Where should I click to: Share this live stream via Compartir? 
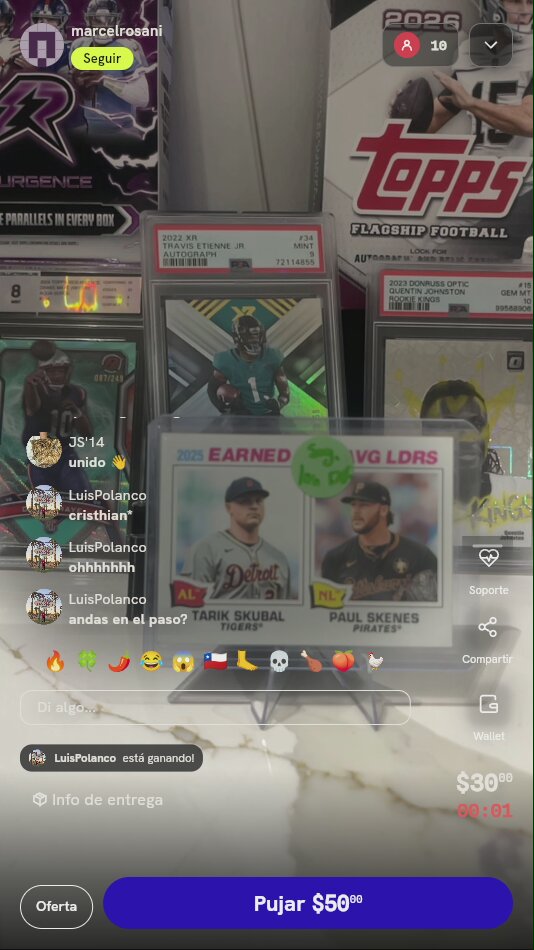tap(488, 640)
